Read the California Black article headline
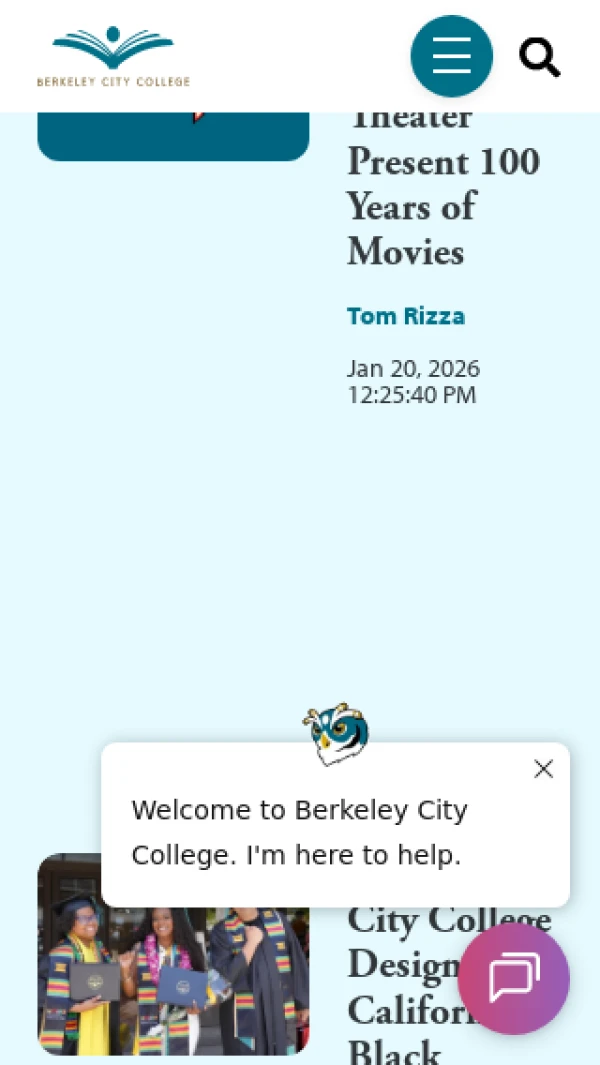This screenshot has height=1065, width=600. pyautogui.click(x=400, y=985)
